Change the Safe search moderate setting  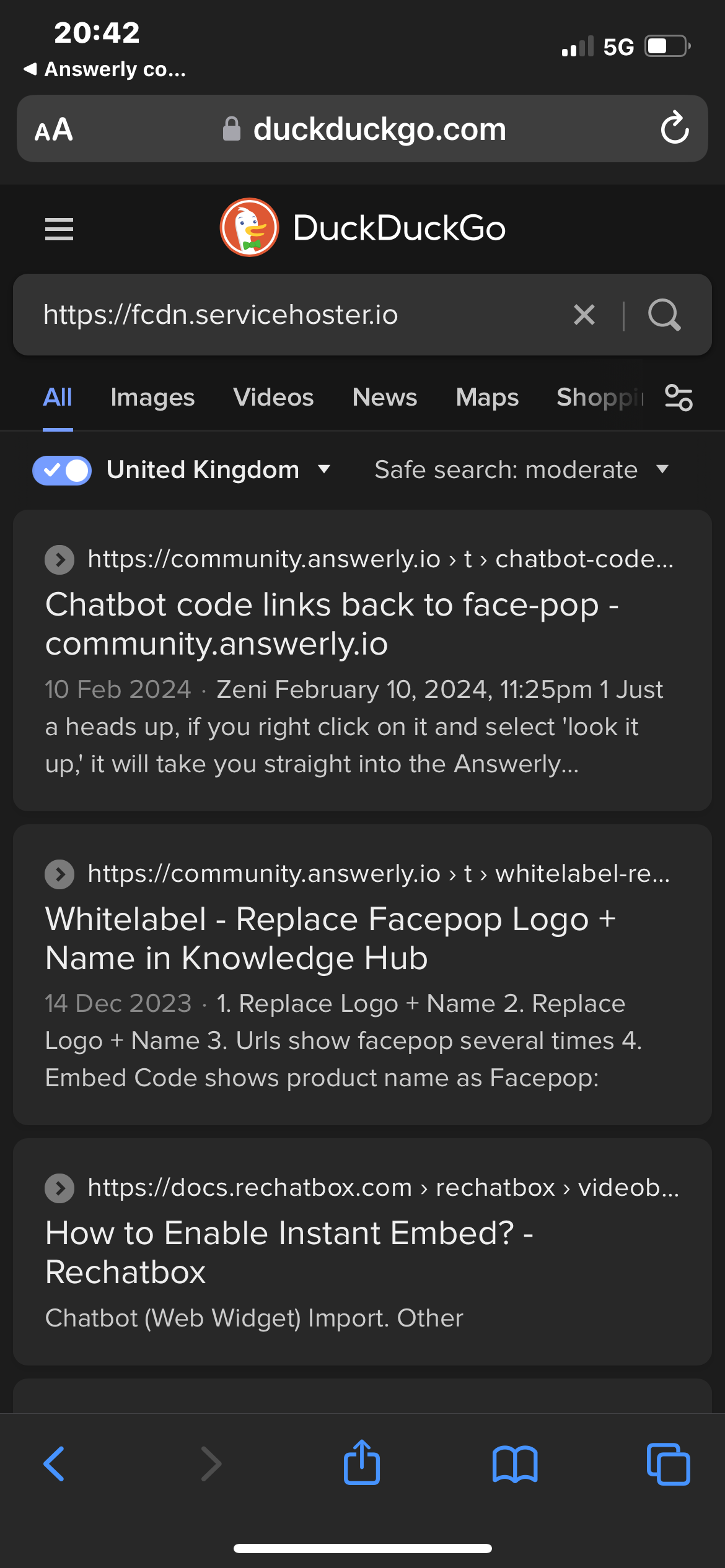(522, 470)
